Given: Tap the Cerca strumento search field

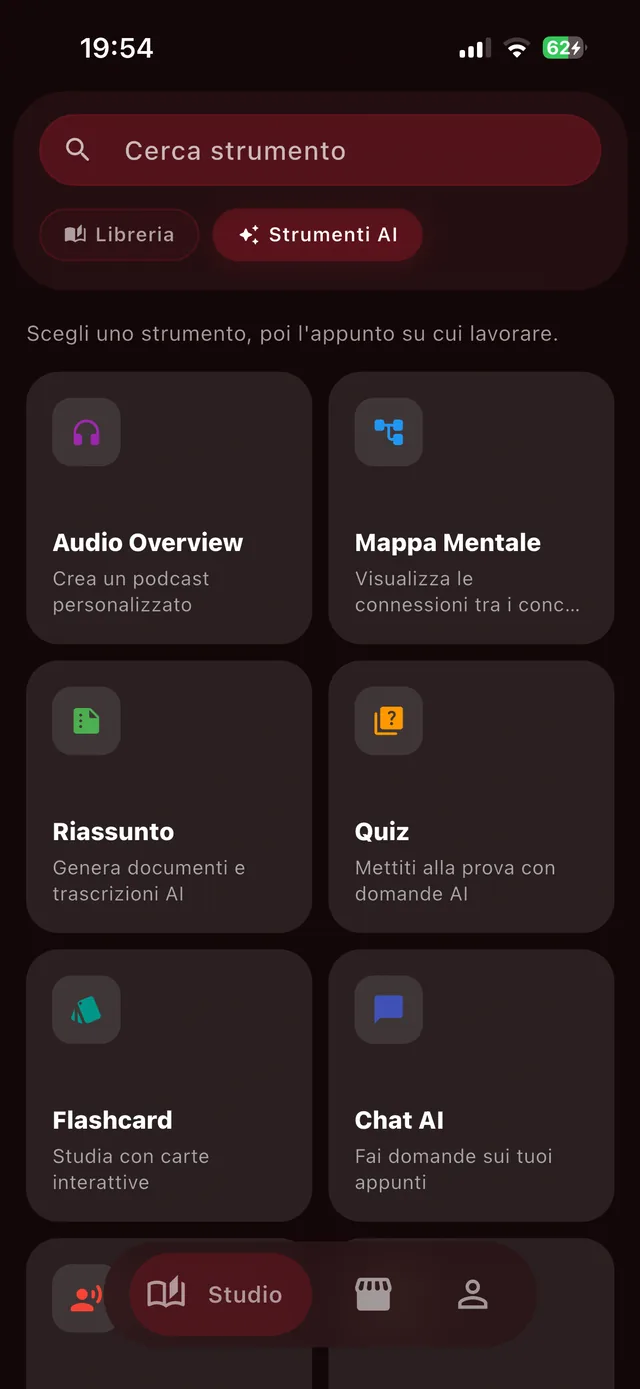Looking at the screenshot, I should pyautogui.click(x=320, y=150).
